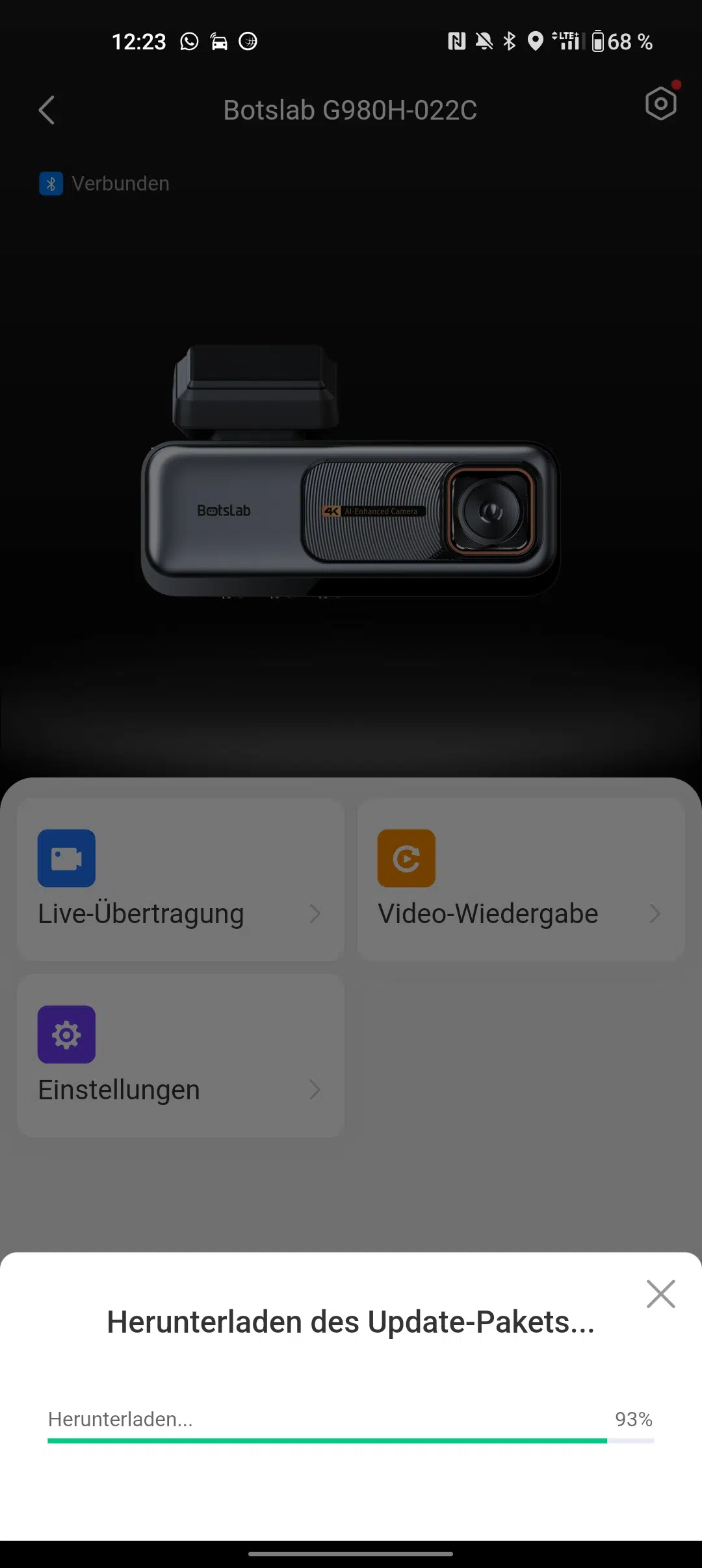Open Video-Wiedergabe
The image size is (702, 1568).
pos(521,880)
